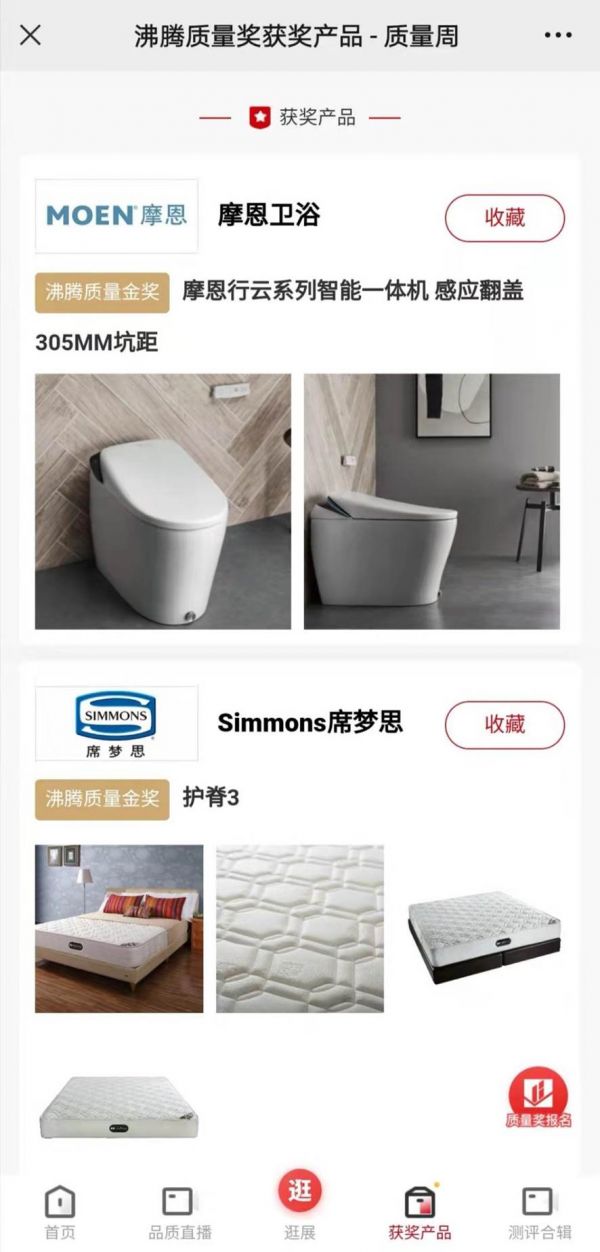Switch to the 品质直播 tab
The image size is (600, 1252).
(x=180, y=1211)
